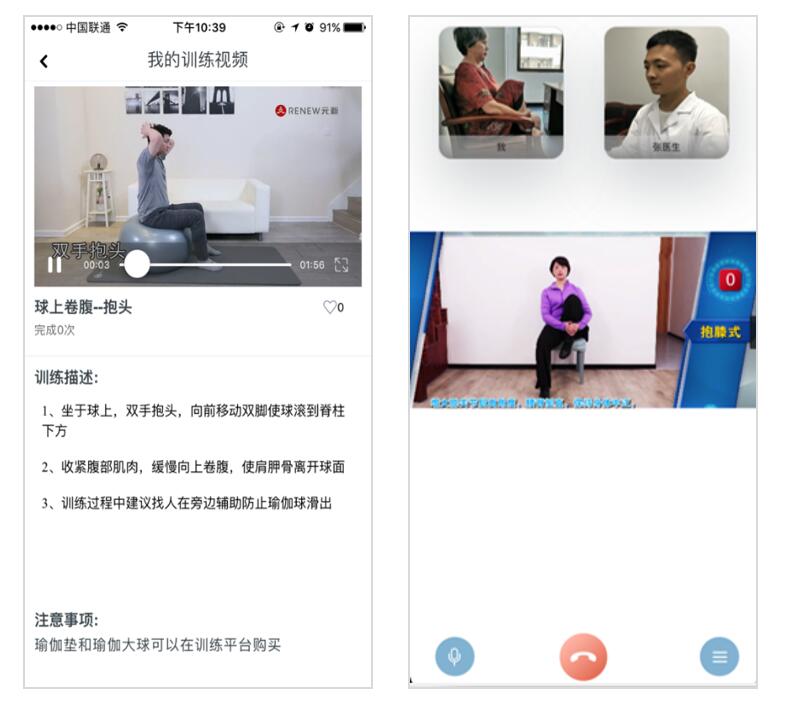Pause the training video

point(55,265)
